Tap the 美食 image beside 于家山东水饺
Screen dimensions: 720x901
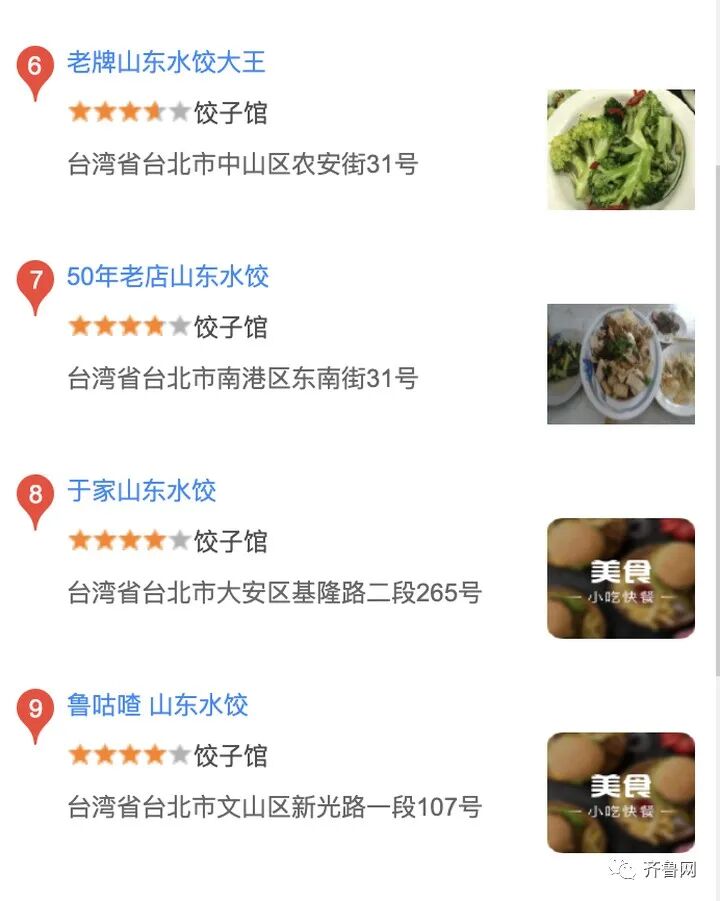click(x=620, y=578)
